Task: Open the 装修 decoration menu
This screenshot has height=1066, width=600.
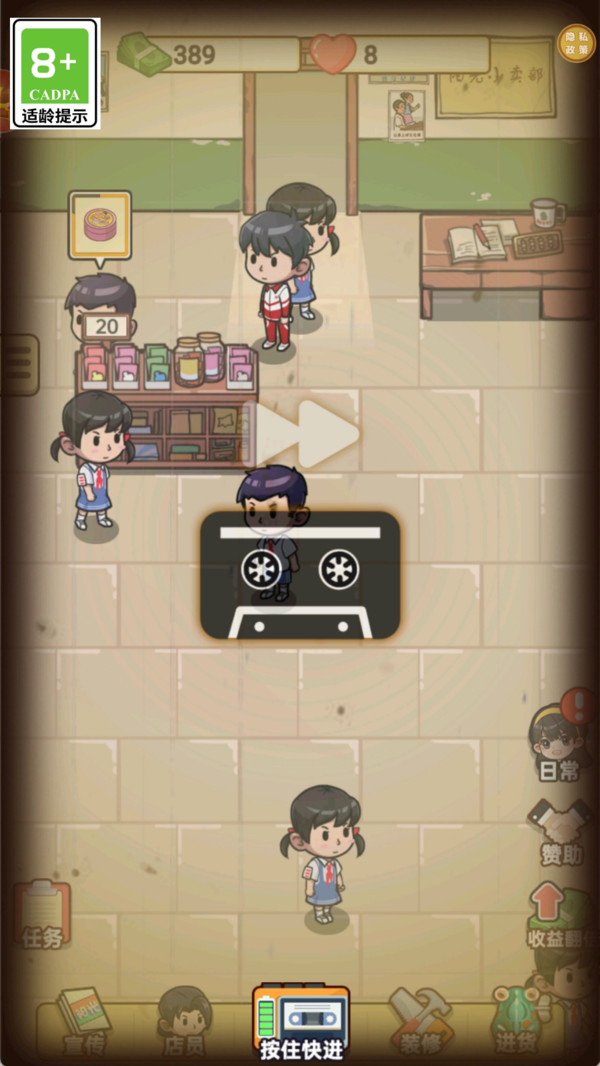Action: click(420, 1022)
